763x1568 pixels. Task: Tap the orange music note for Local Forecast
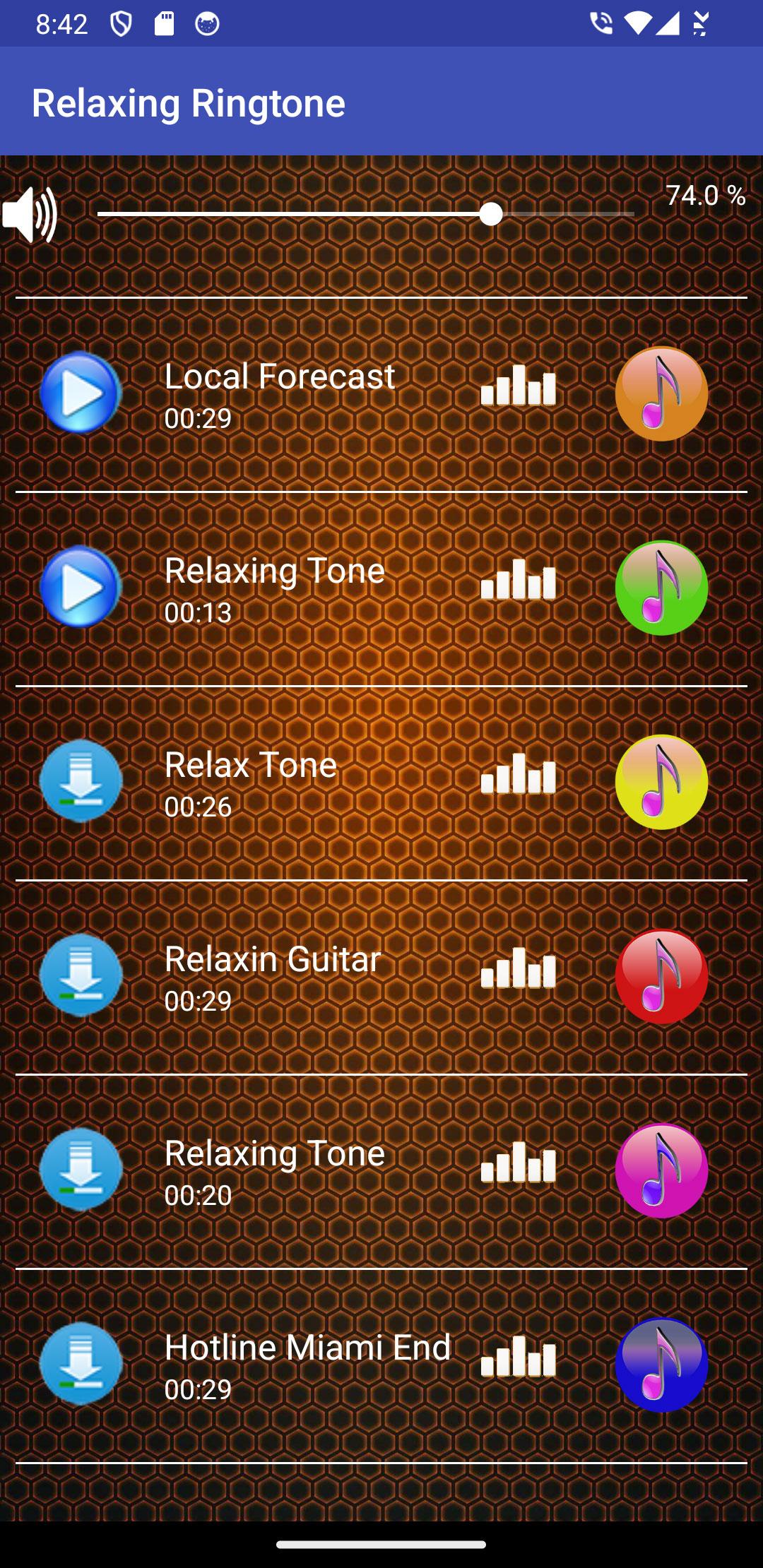coord(661,393)
